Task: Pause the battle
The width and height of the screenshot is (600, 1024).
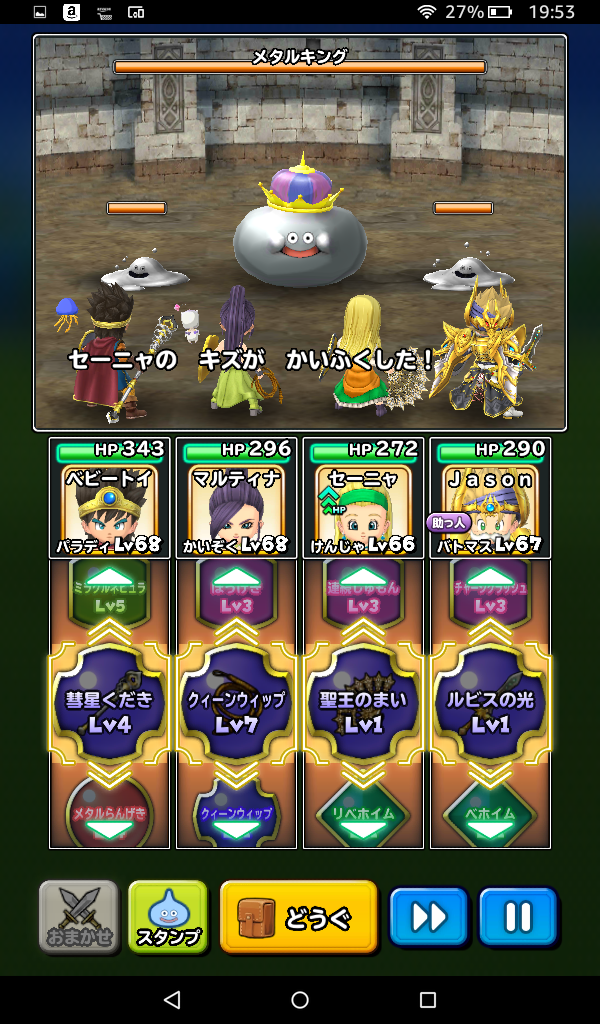Action: (517, 917)
